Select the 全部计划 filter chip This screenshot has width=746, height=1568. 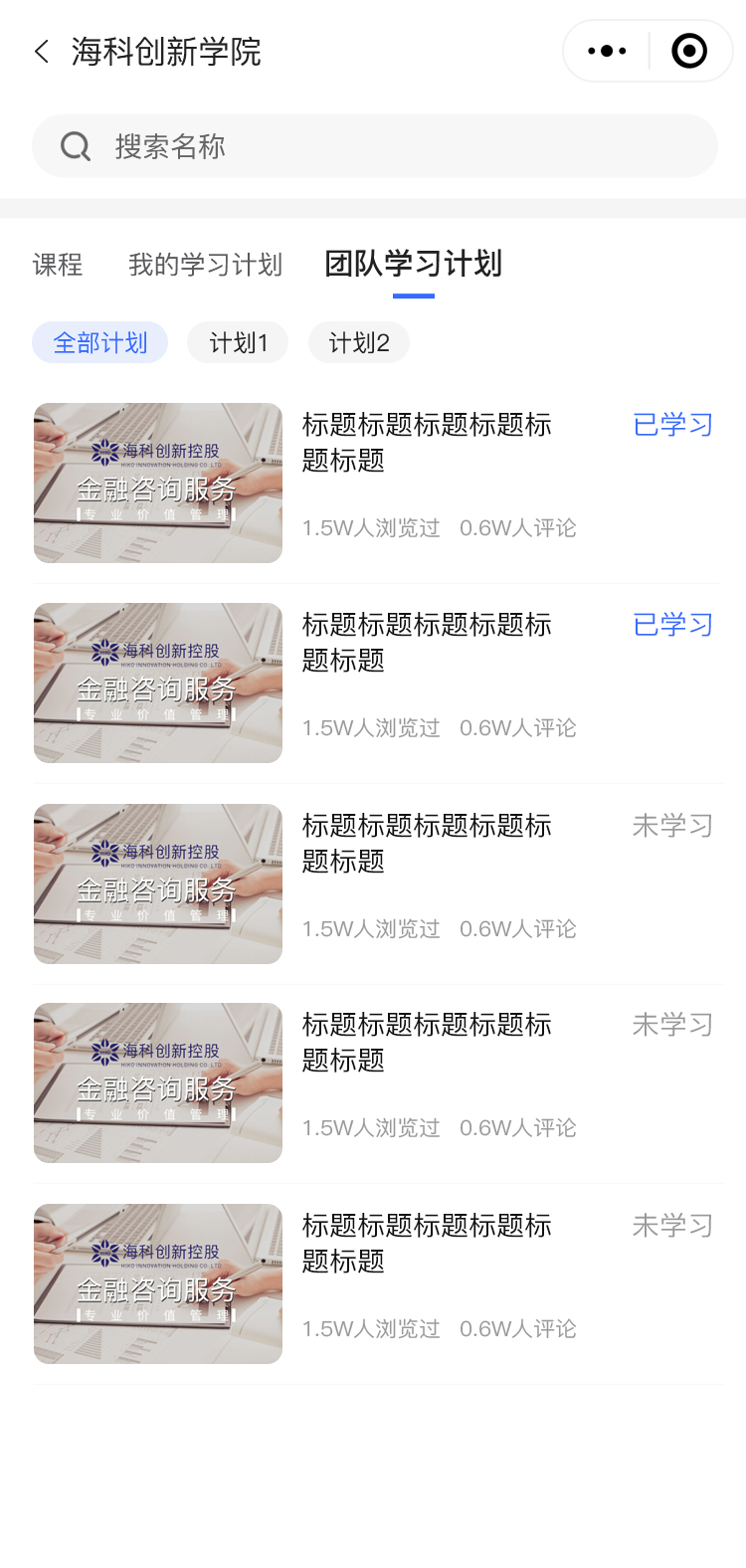click(x=99, y=343)
